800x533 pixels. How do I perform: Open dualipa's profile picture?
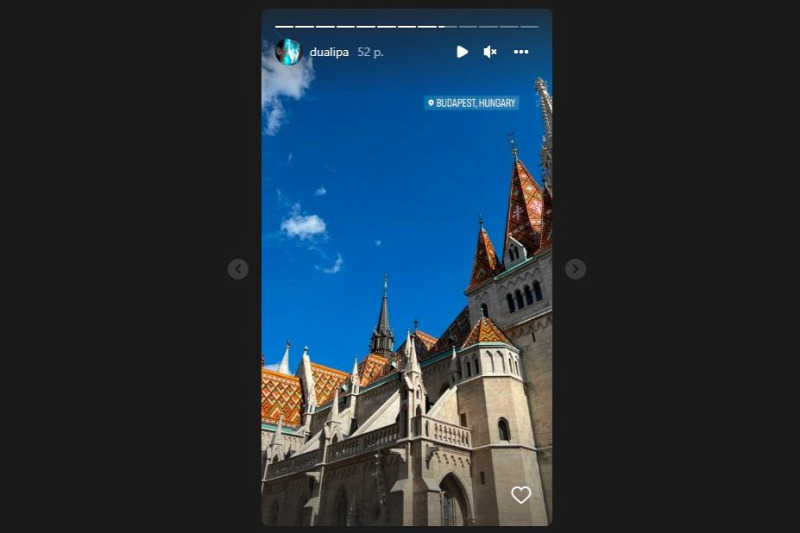[x=288, y=52]
